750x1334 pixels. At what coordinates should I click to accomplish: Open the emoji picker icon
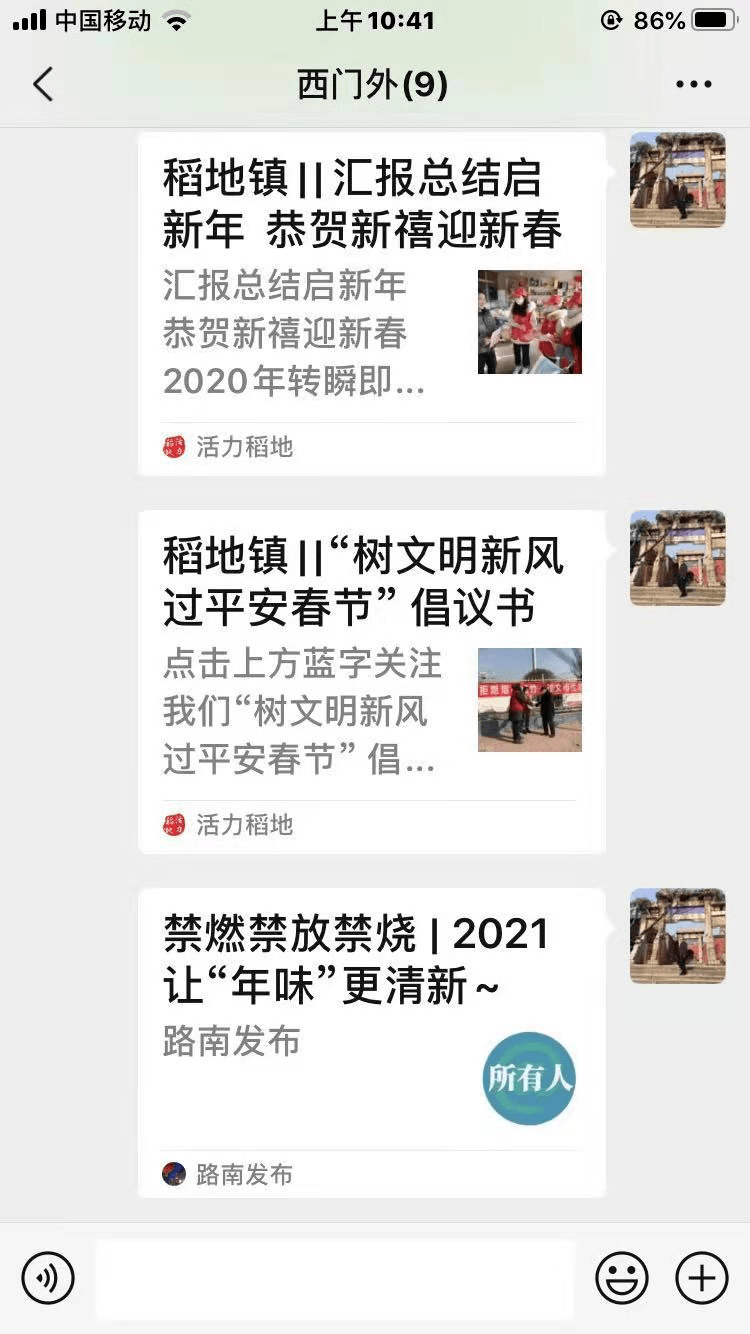click(622, 1278)
